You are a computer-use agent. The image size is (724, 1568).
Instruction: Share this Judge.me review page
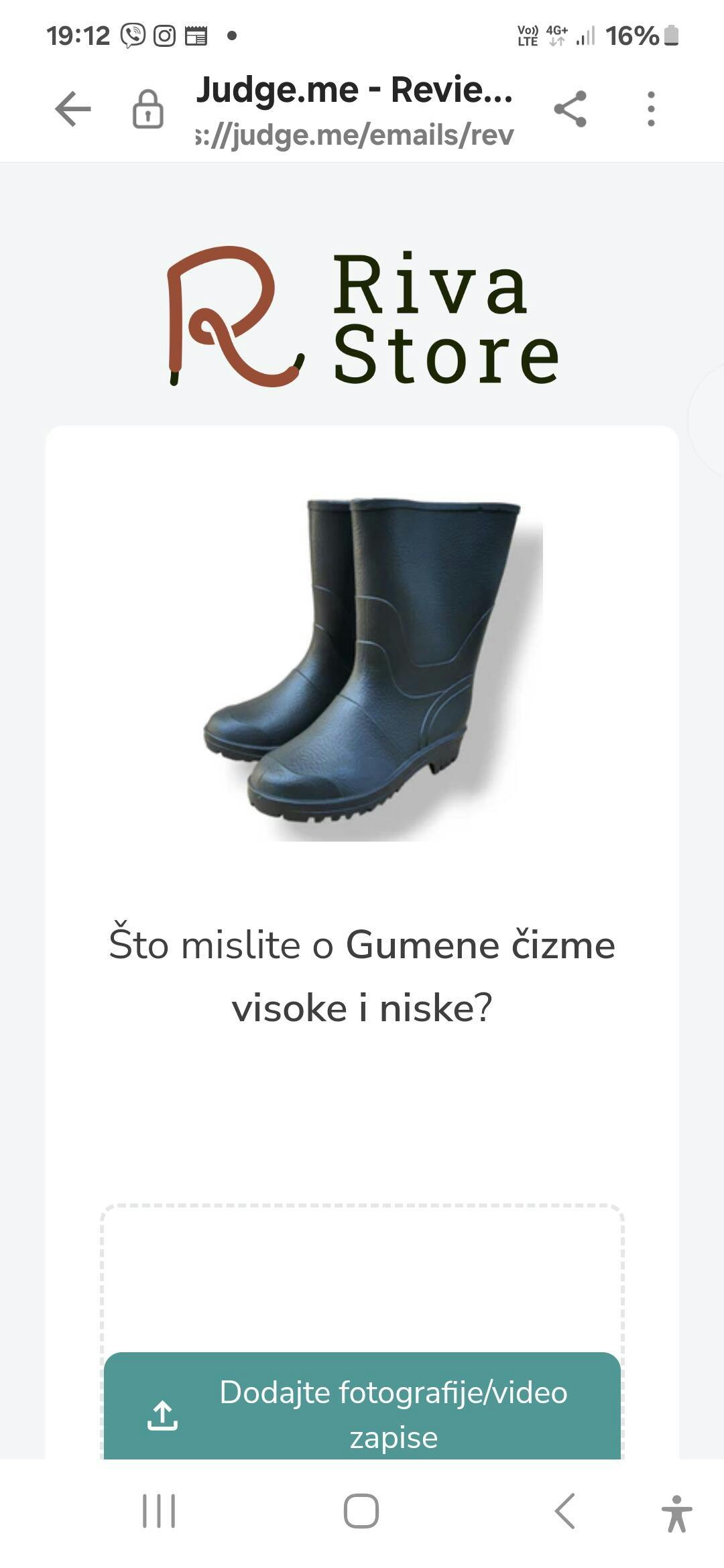570,109
